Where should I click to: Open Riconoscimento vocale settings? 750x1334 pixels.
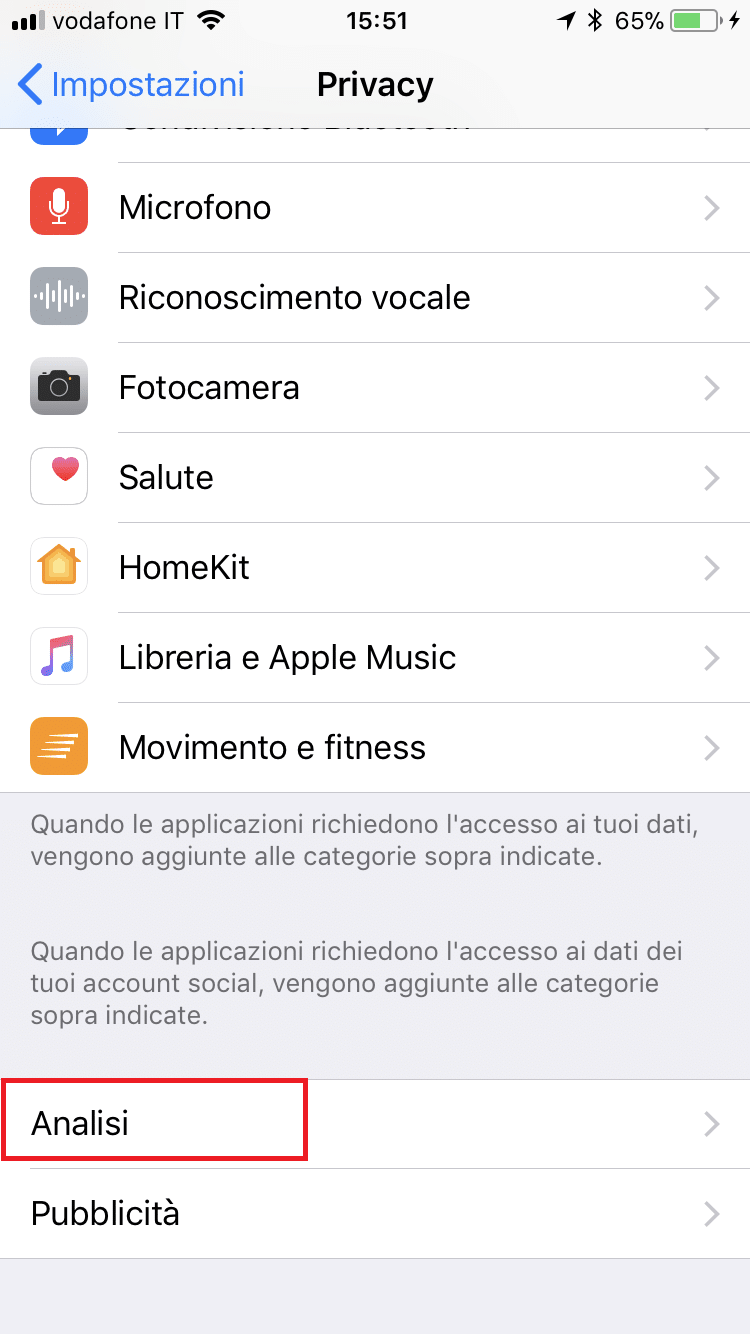click(x=375, y=298)
